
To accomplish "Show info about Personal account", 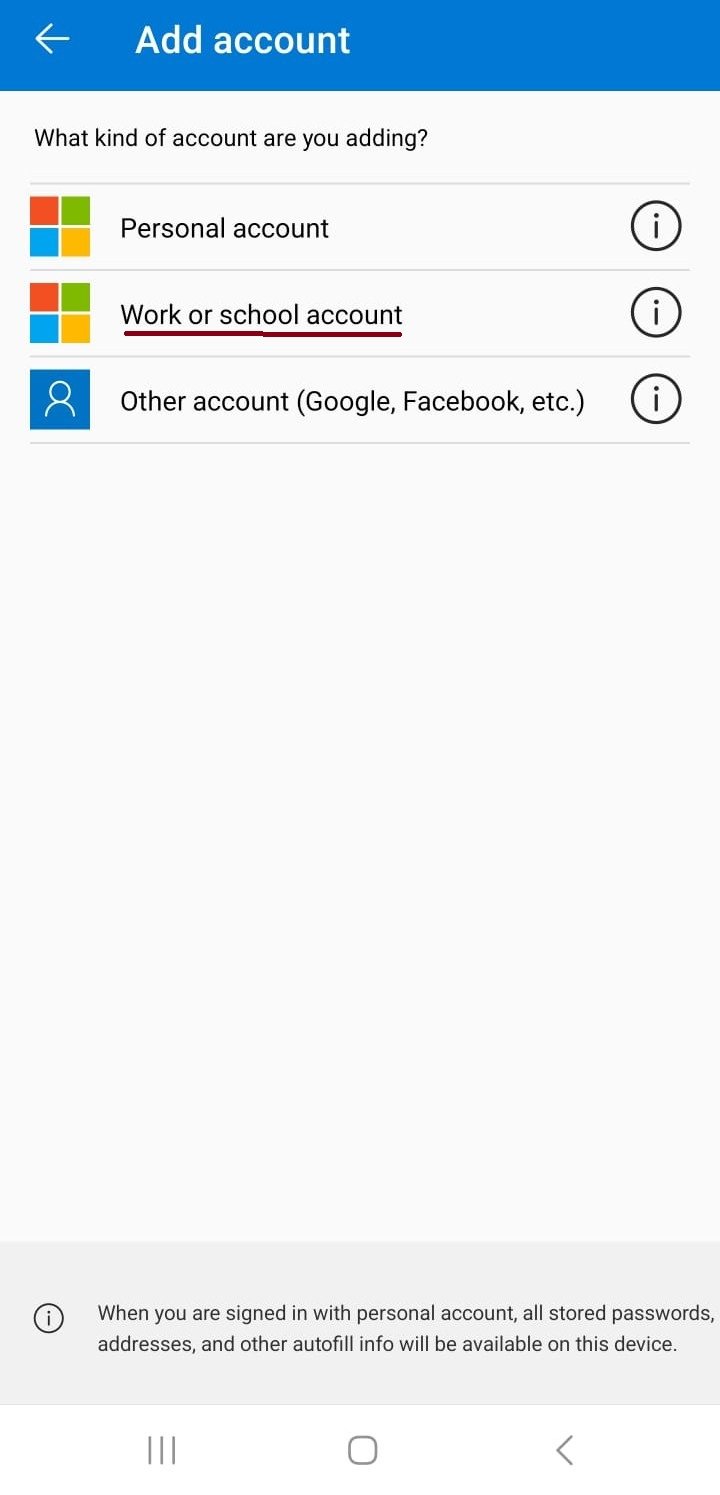I will [x=655, y=227].
